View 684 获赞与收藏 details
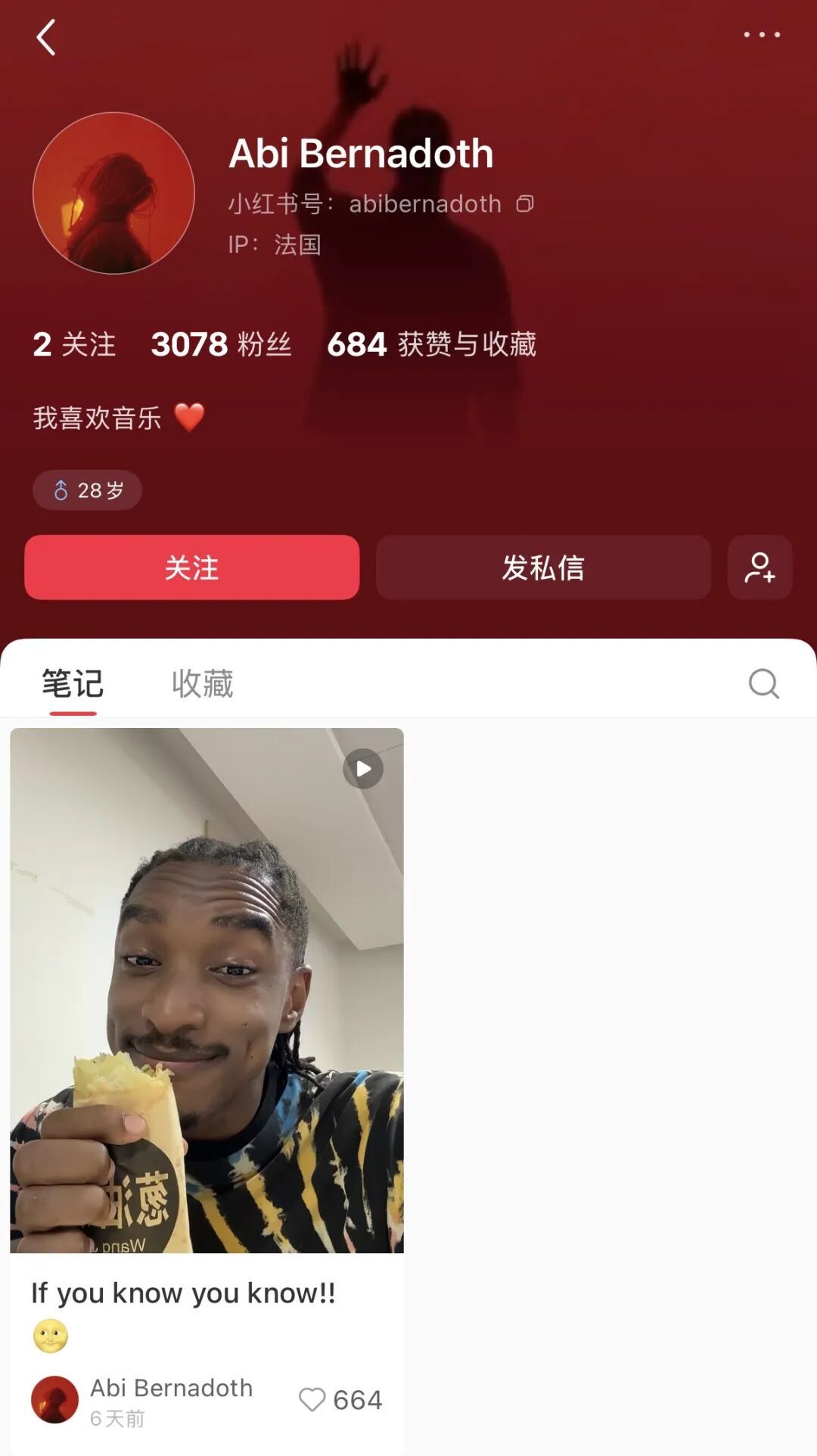Image resolution: width=817 pixels, height=1456 pixels. pos(432,344)
